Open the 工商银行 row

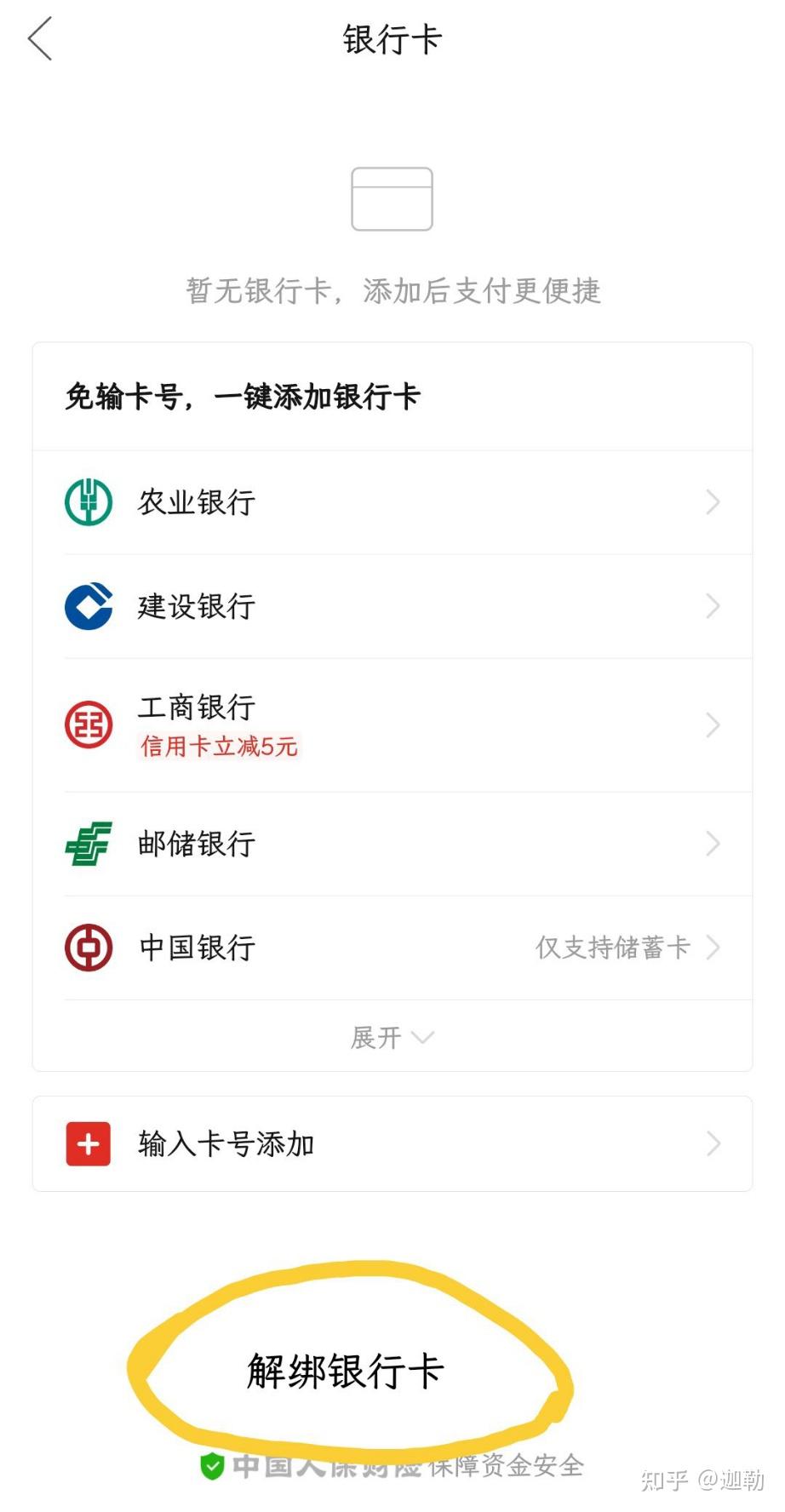pos(392,724)
